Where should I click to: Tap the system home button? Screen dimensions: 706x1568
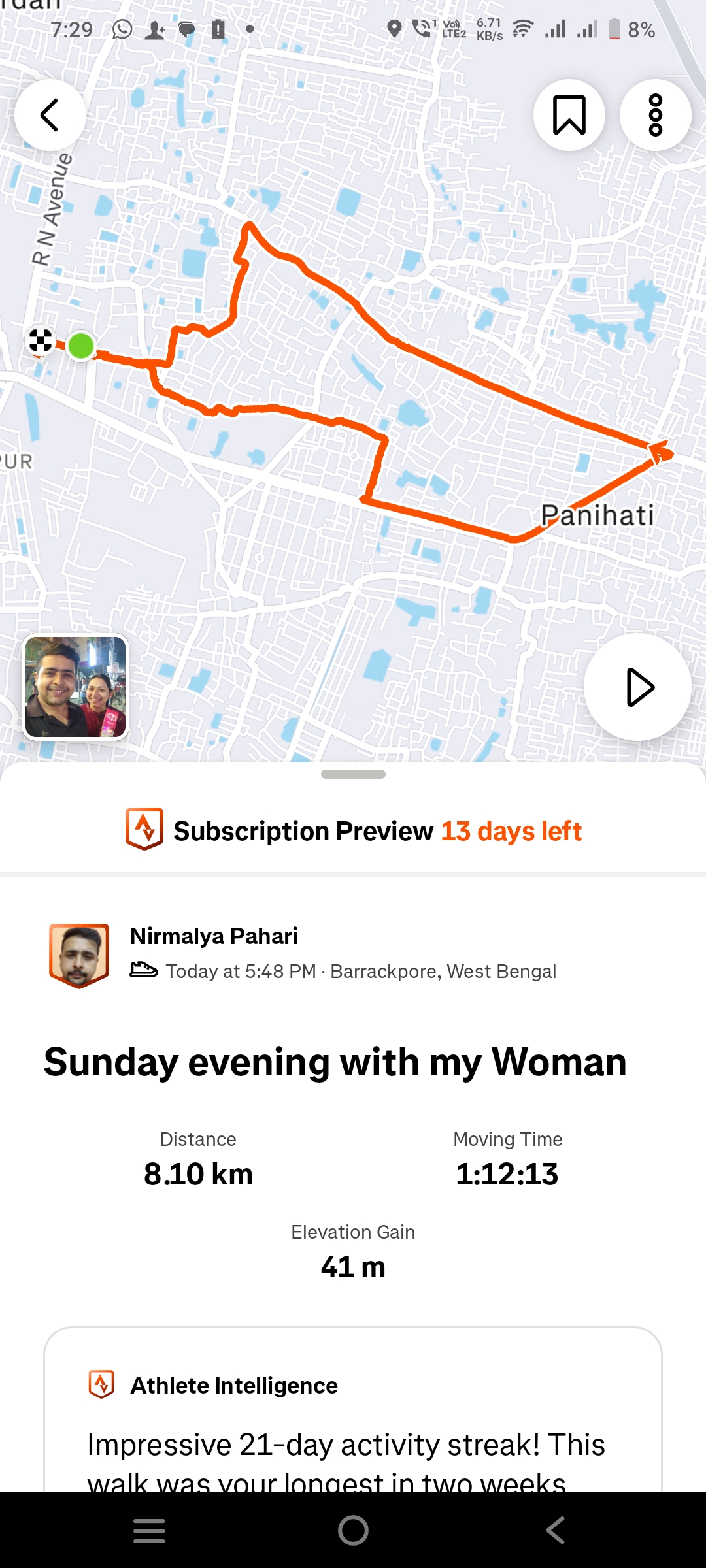pos(353,1530)
